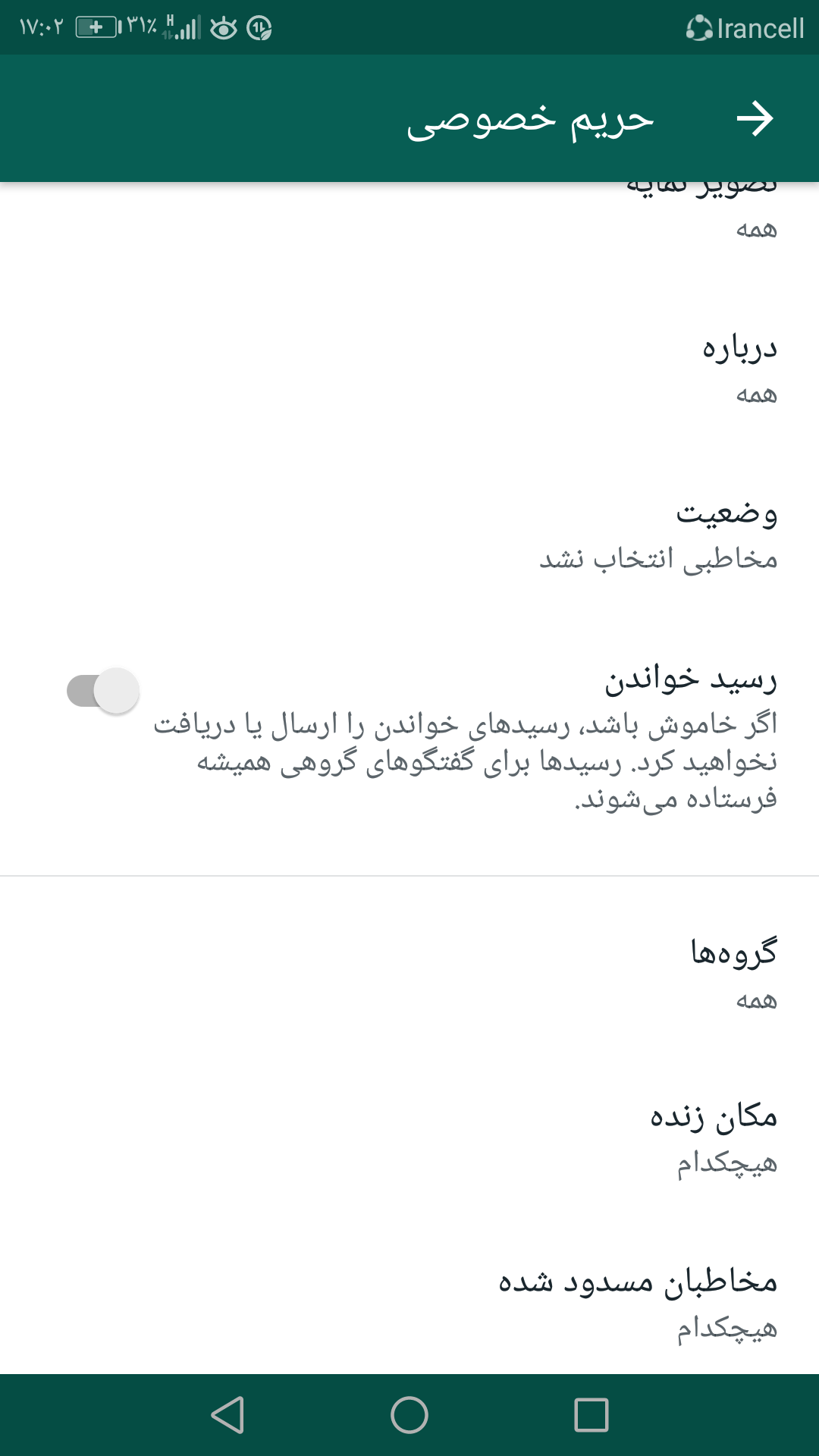Open recent apps from navigation bar
Viewport: 819px width, 1456px height.
pos(591,1415)
